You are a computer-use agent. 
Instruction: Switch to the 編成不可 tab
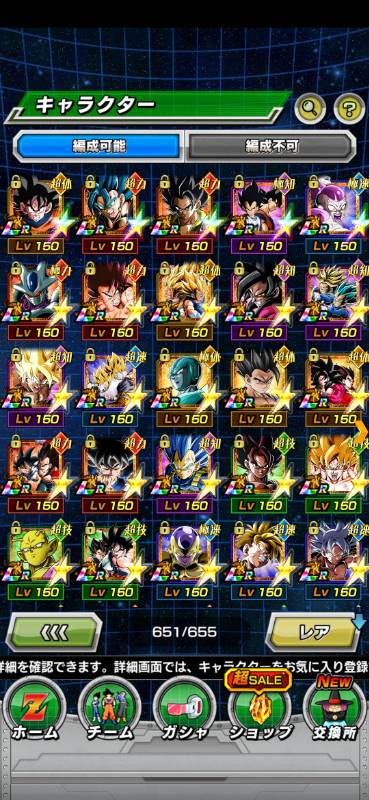click(269, 146)
